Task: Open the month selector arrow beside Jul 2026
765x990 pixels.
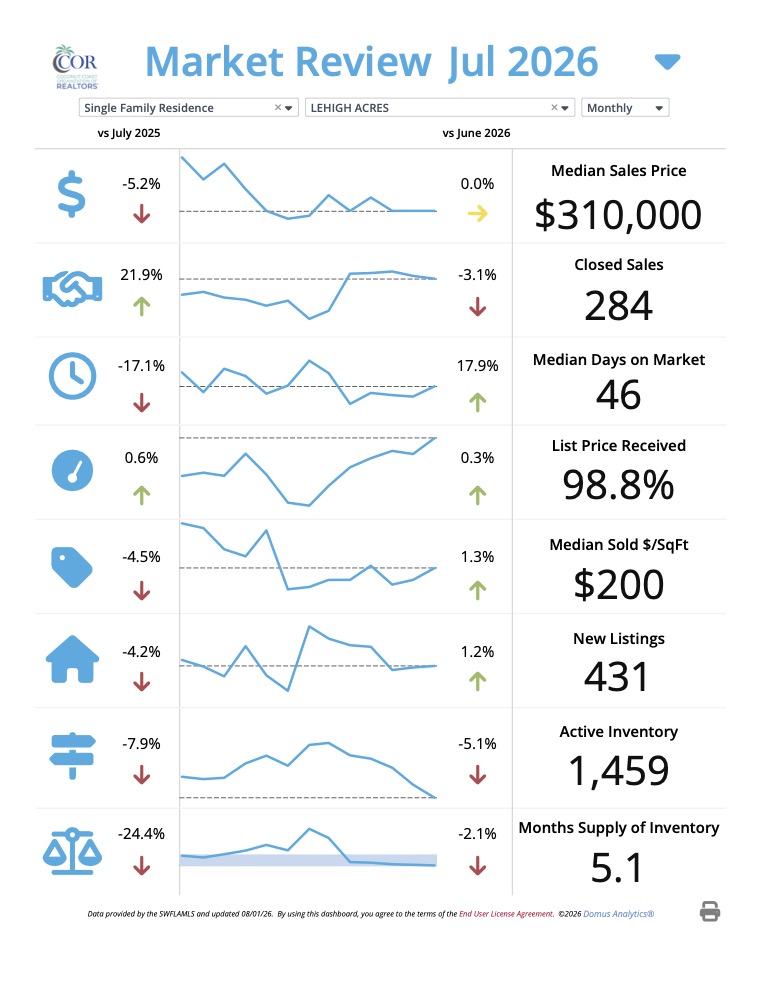Action: coord(667,62)
